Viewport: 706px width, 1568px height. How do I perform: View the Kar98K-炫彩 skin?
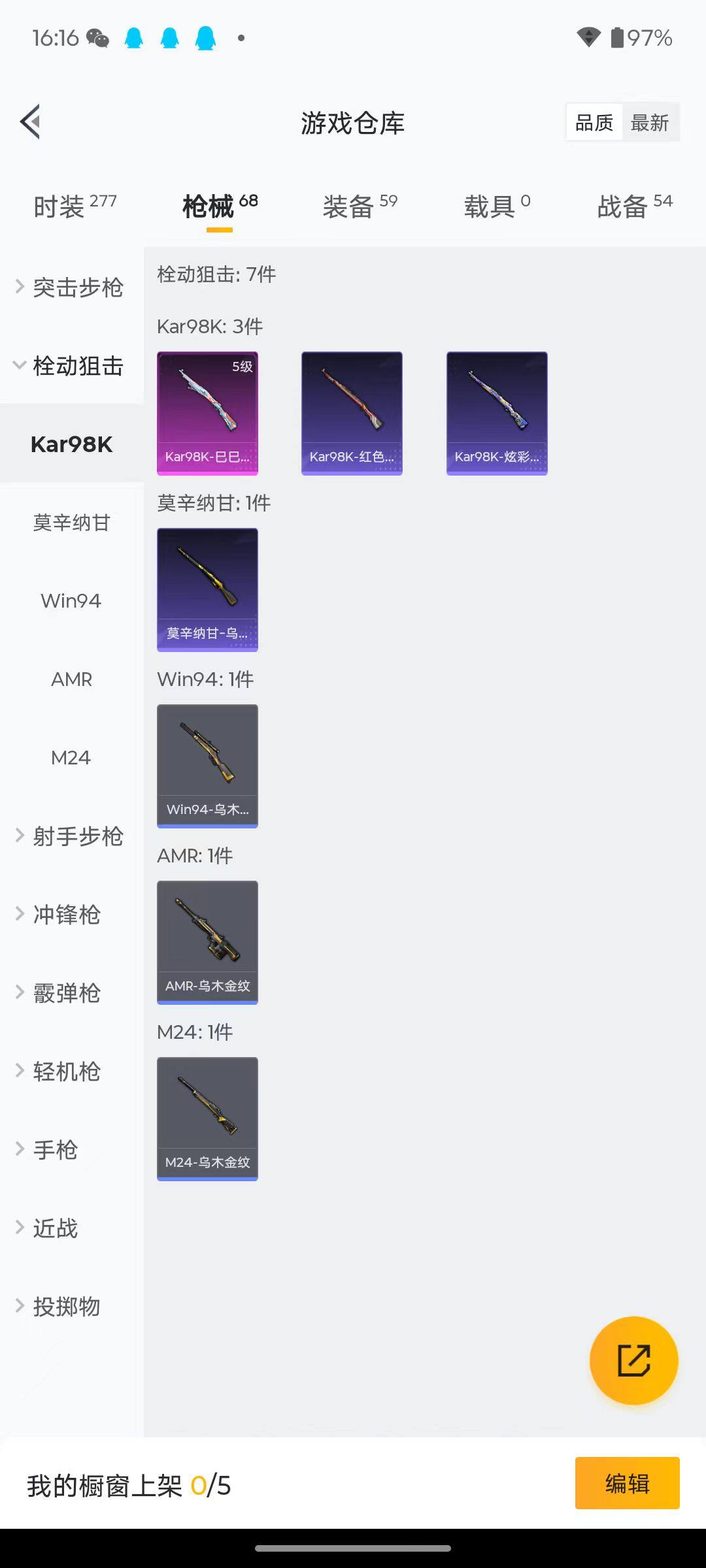tap(497, 413)
